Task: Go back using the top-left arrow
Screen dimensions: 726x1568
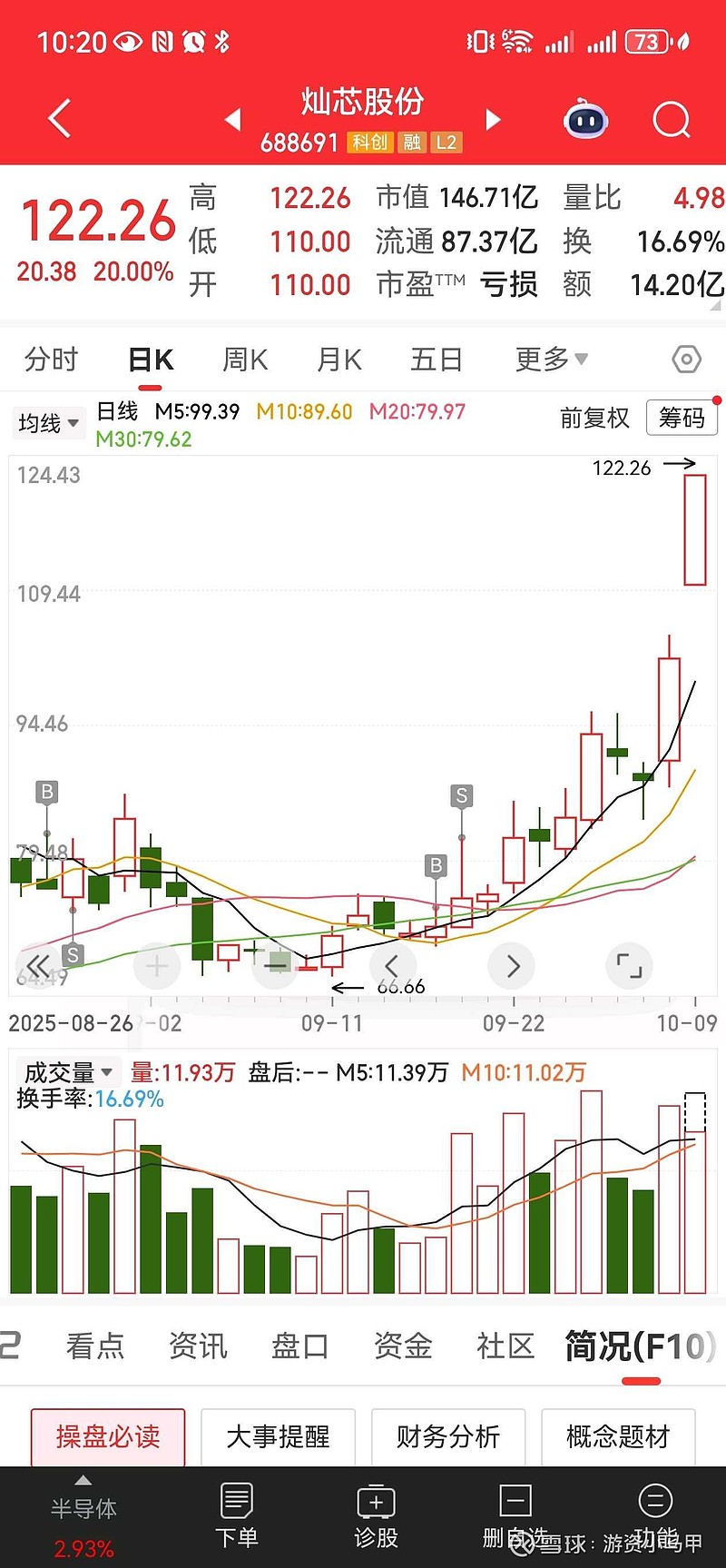Action: tap(60, 119)
